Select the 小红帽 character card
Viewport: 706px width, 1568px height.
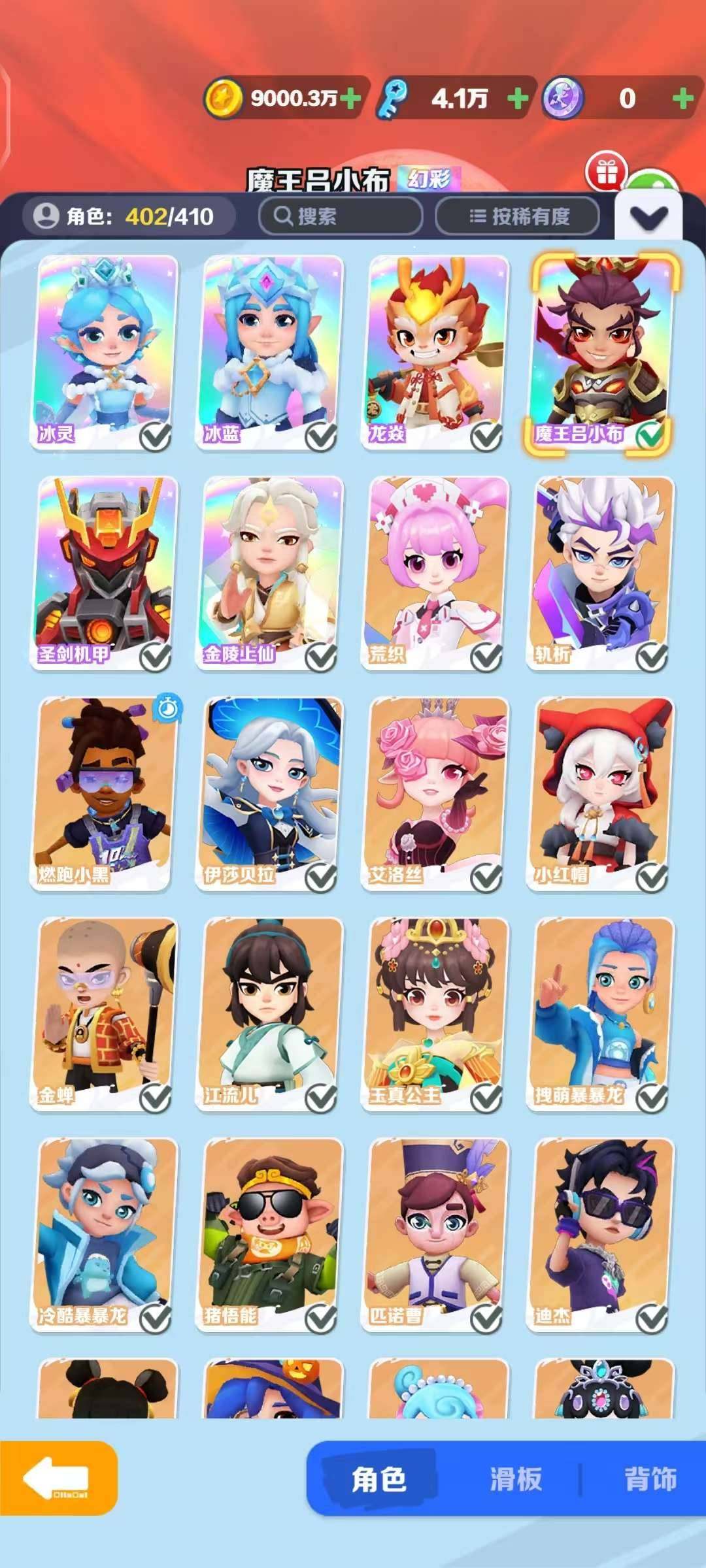(x=600, y=792)
